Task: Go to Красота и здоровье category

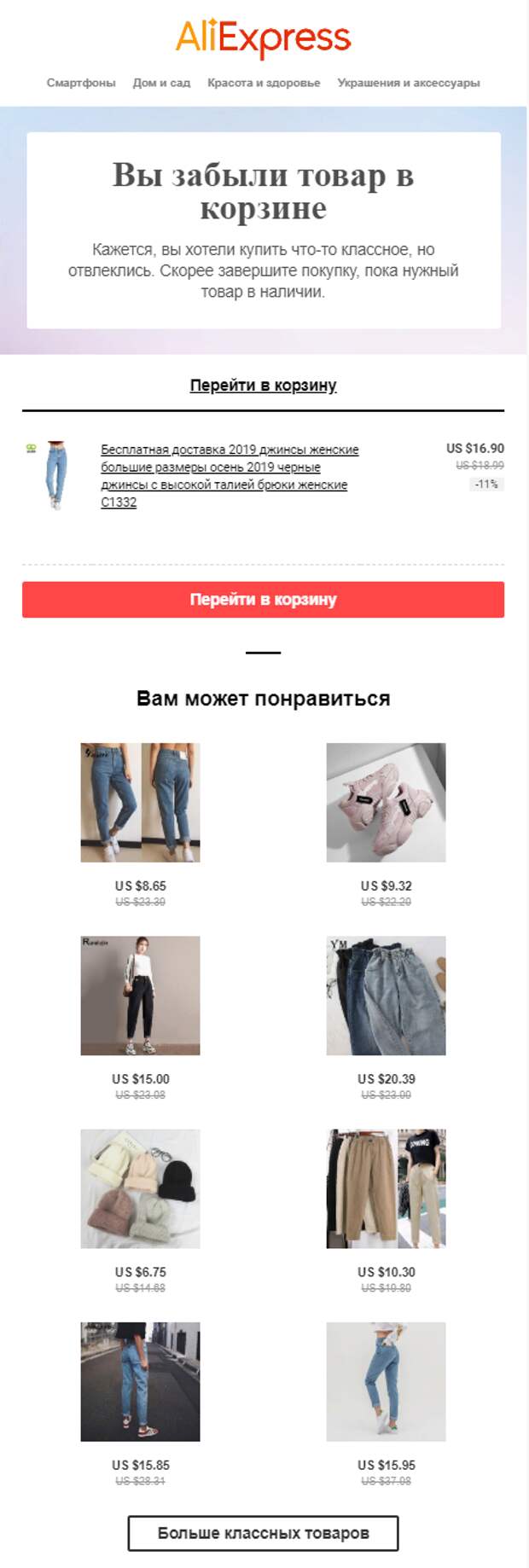Action: 264,83
